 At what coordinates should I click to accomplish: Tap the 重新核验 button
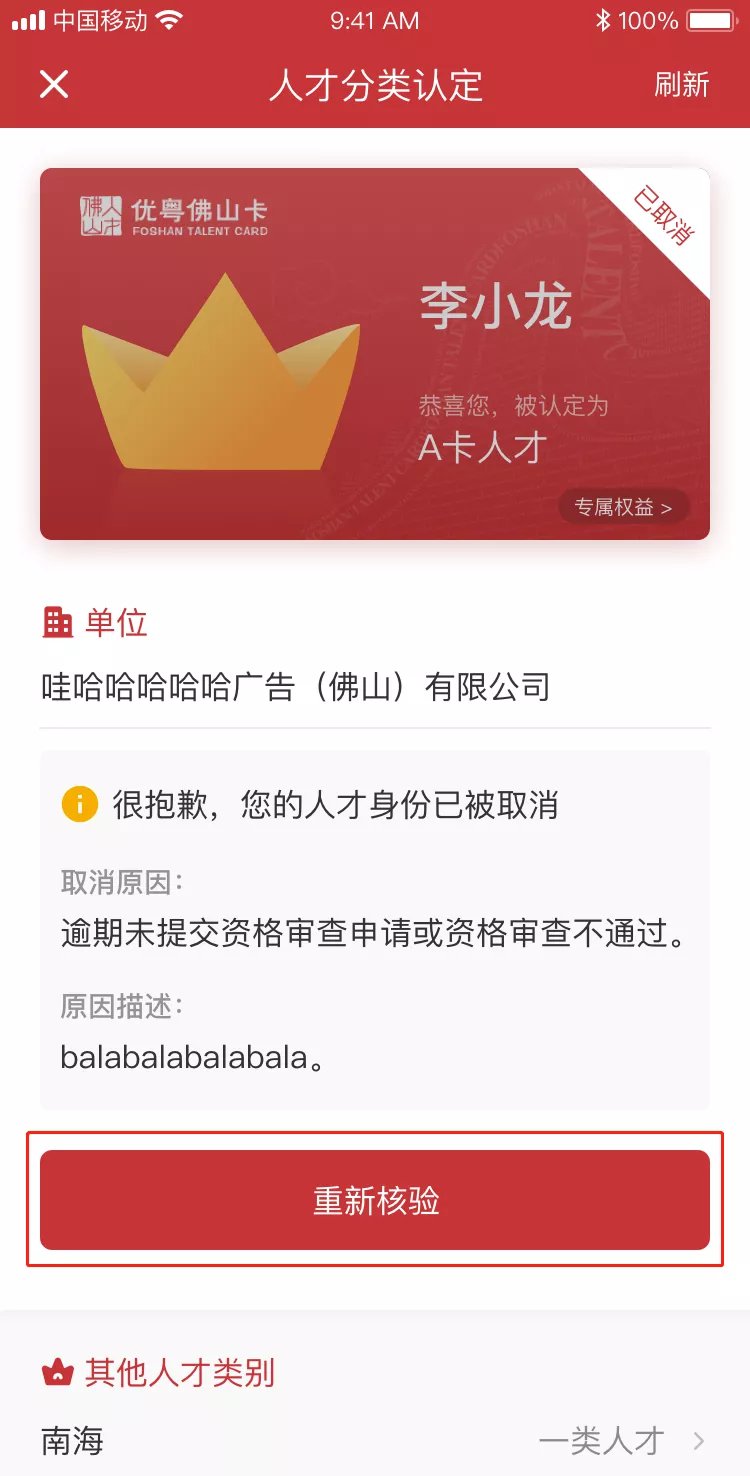coord(375,1200)
